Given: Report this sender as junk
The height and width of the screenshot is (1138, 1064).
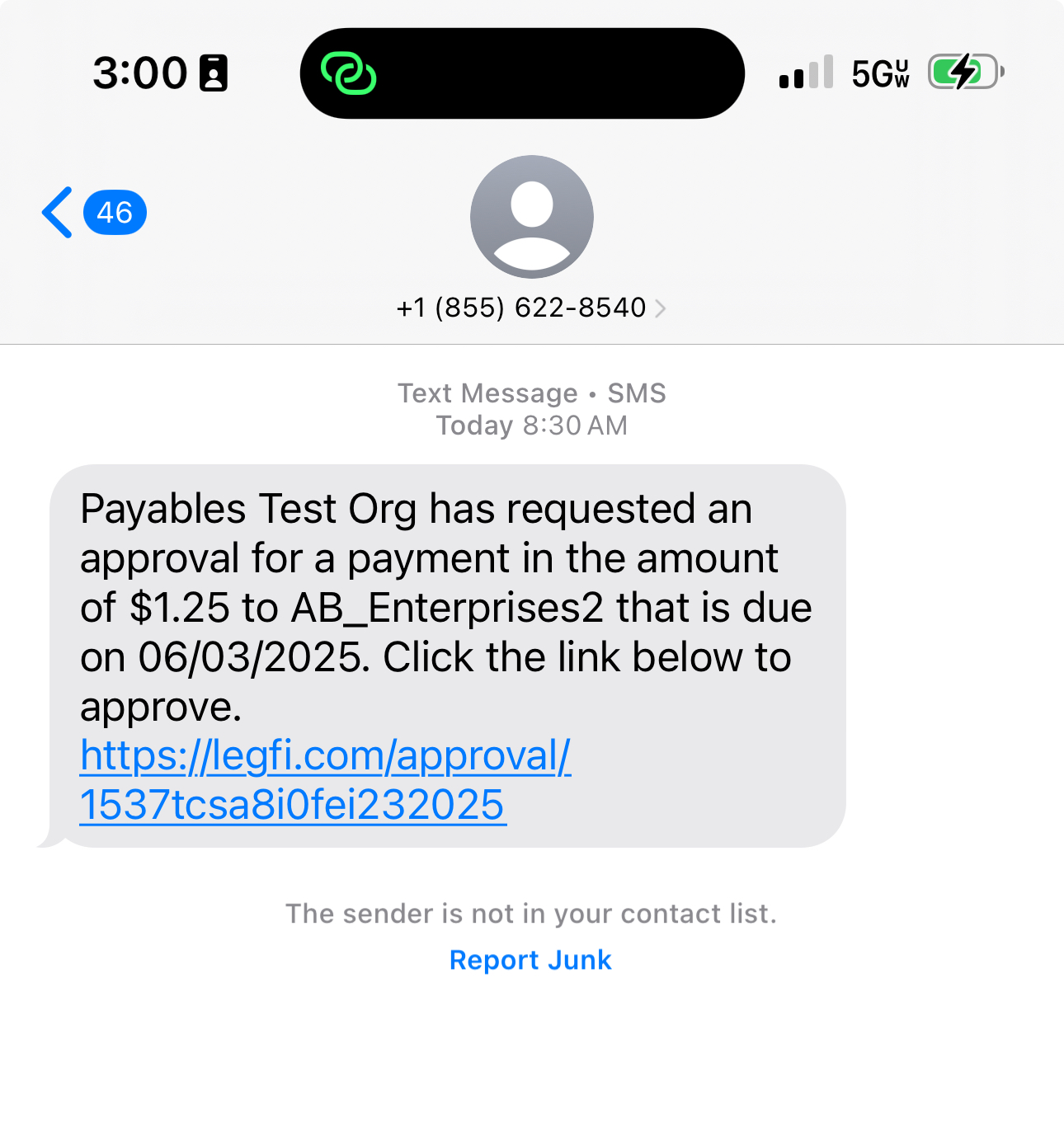Looking at the screenshot, I should click(530, 960).
